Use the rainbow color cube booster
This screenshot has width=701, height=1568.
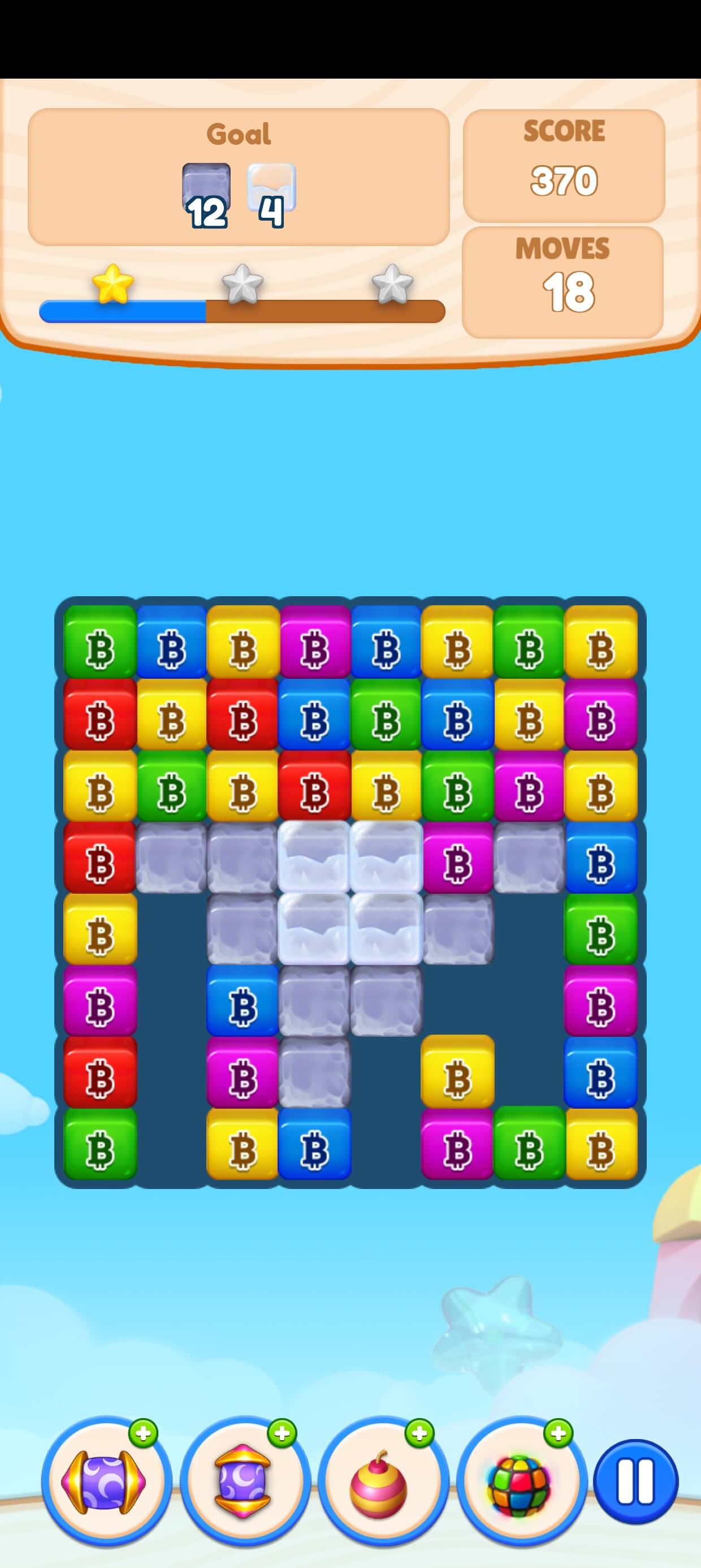click(x=521, y=1481)
